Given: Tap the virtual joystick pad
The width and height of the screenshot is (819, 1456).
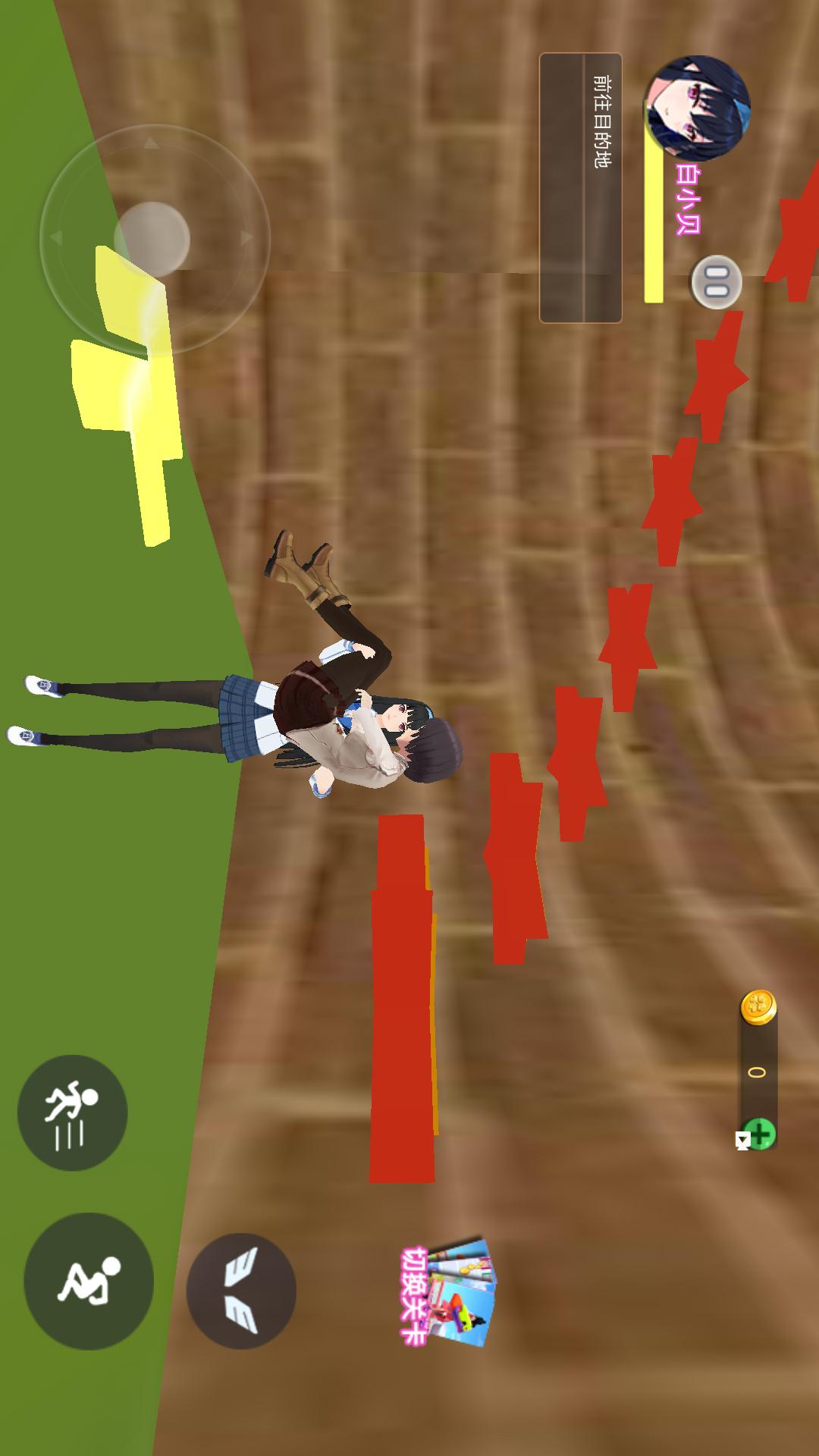Looking at the screenshot, I should 154,240.
